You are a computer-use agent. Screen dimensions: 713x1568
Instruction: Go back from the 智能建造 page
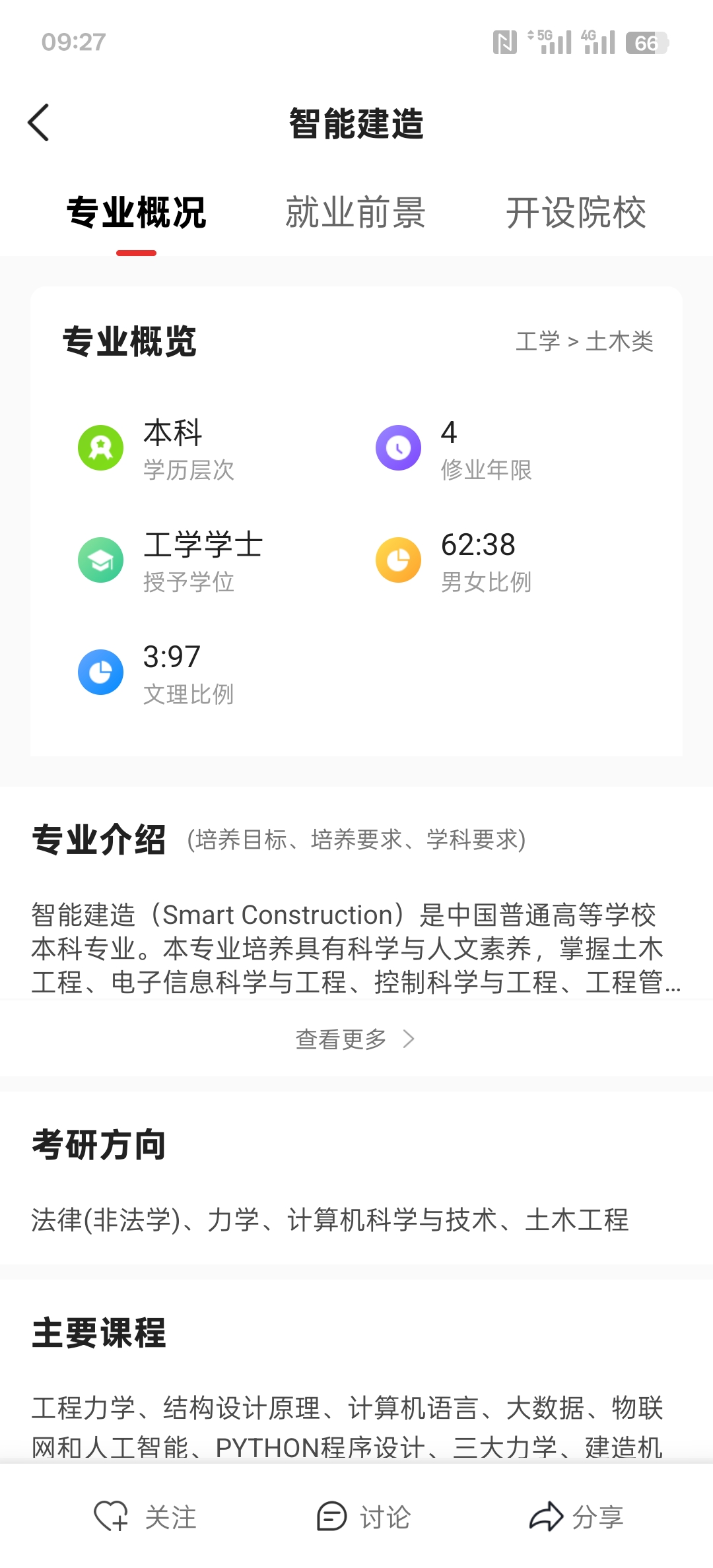(x=39, y=123)
